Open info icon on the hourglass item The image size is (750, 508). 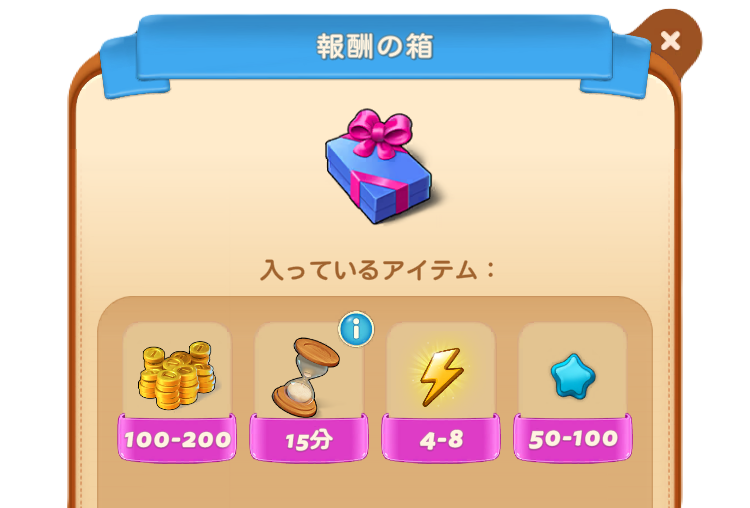point(356,328)
